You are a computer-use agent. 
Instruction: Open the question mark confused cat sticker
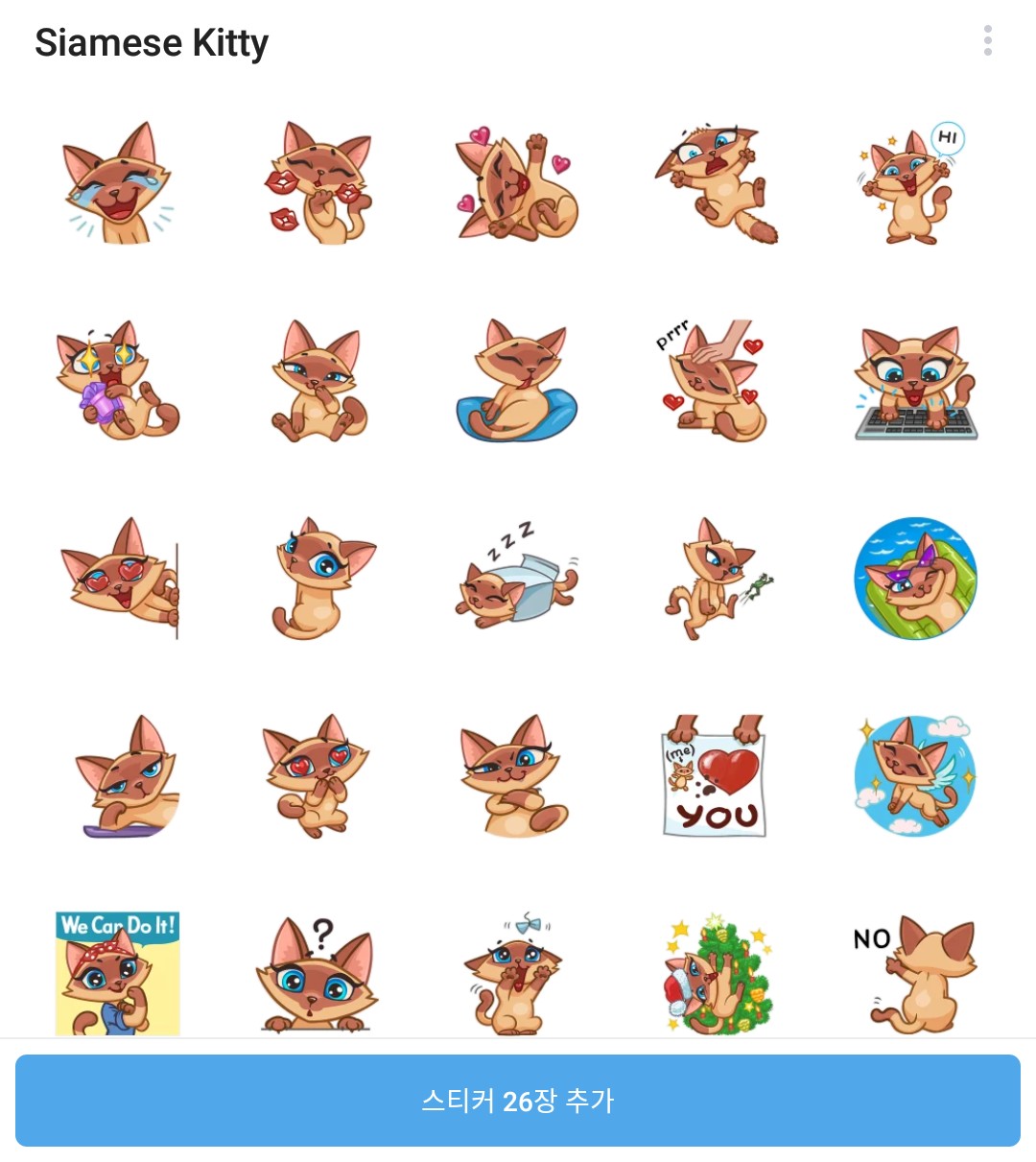point(317,973)
